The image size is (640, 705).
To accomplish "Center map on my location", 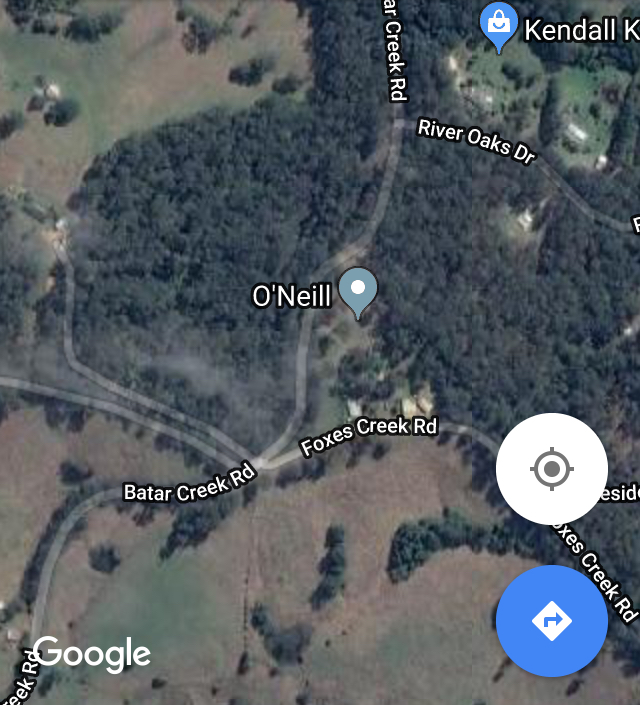I will [551, 469].
